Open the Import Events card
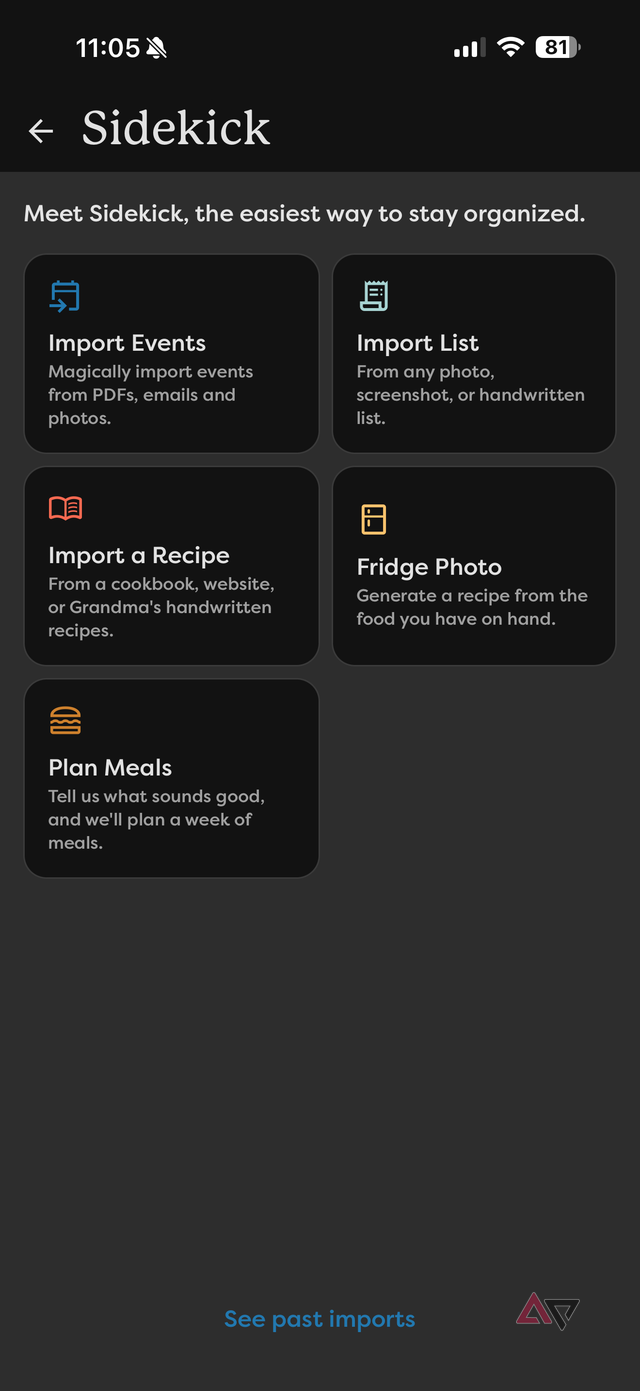640x1391 pixels. [x=171, y=353]
